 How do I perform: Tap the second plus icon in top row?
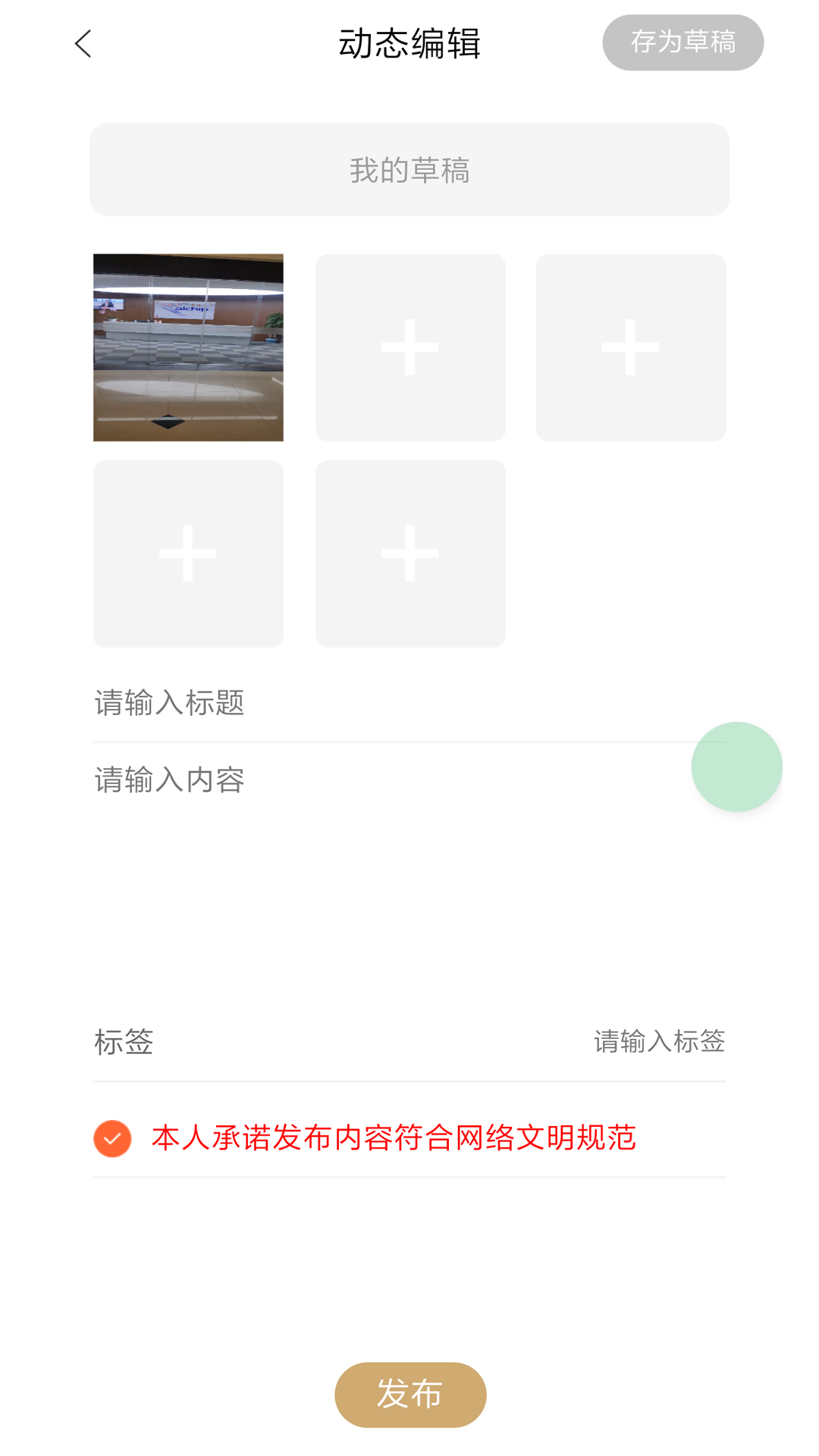632,346
